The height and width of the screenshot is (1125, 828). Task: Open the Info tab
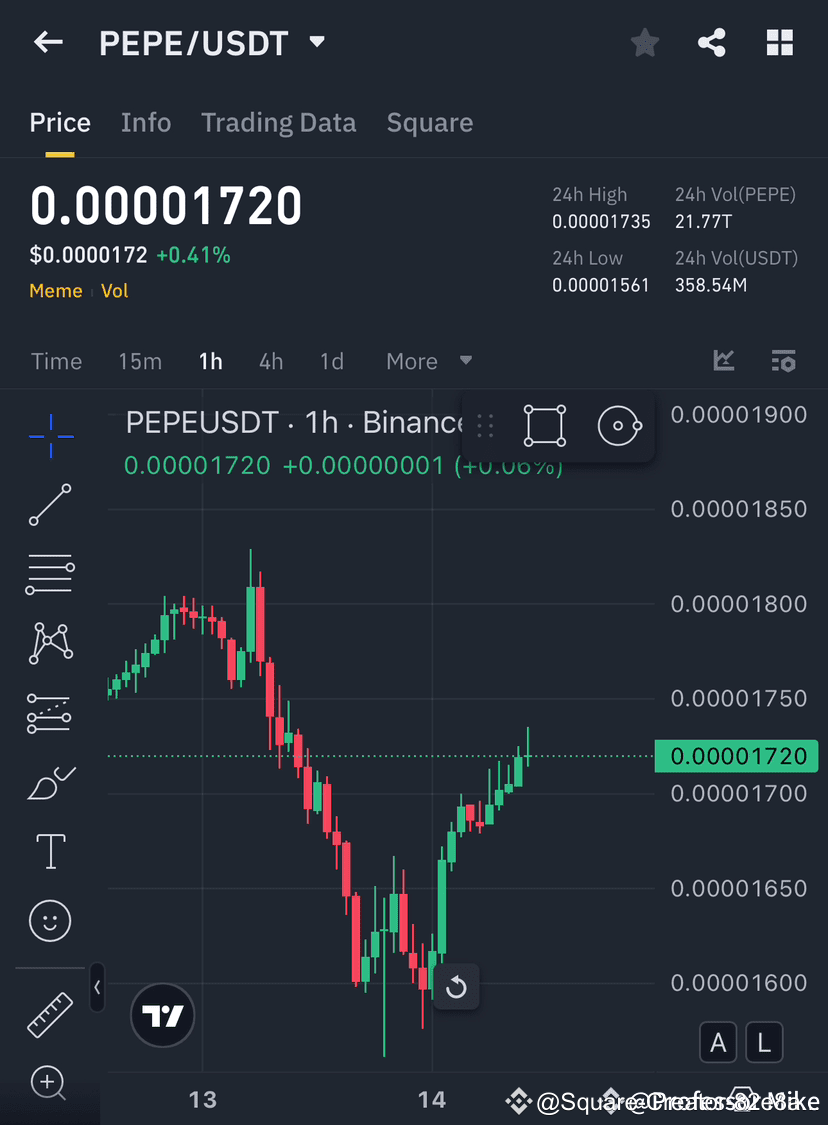click(146, 122)
